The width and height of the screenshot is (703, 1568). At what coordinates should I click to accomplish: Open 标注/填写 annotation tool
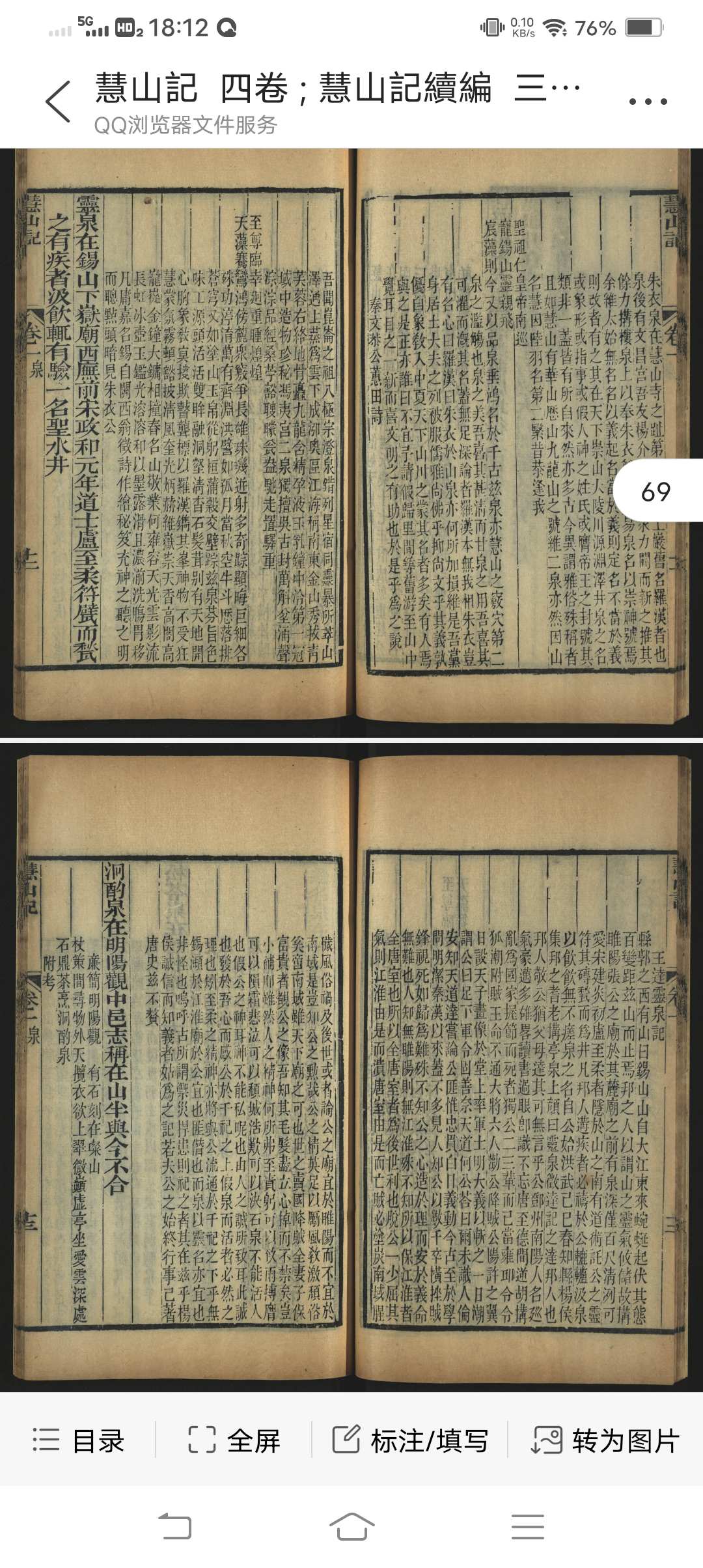pos(410,1440)
